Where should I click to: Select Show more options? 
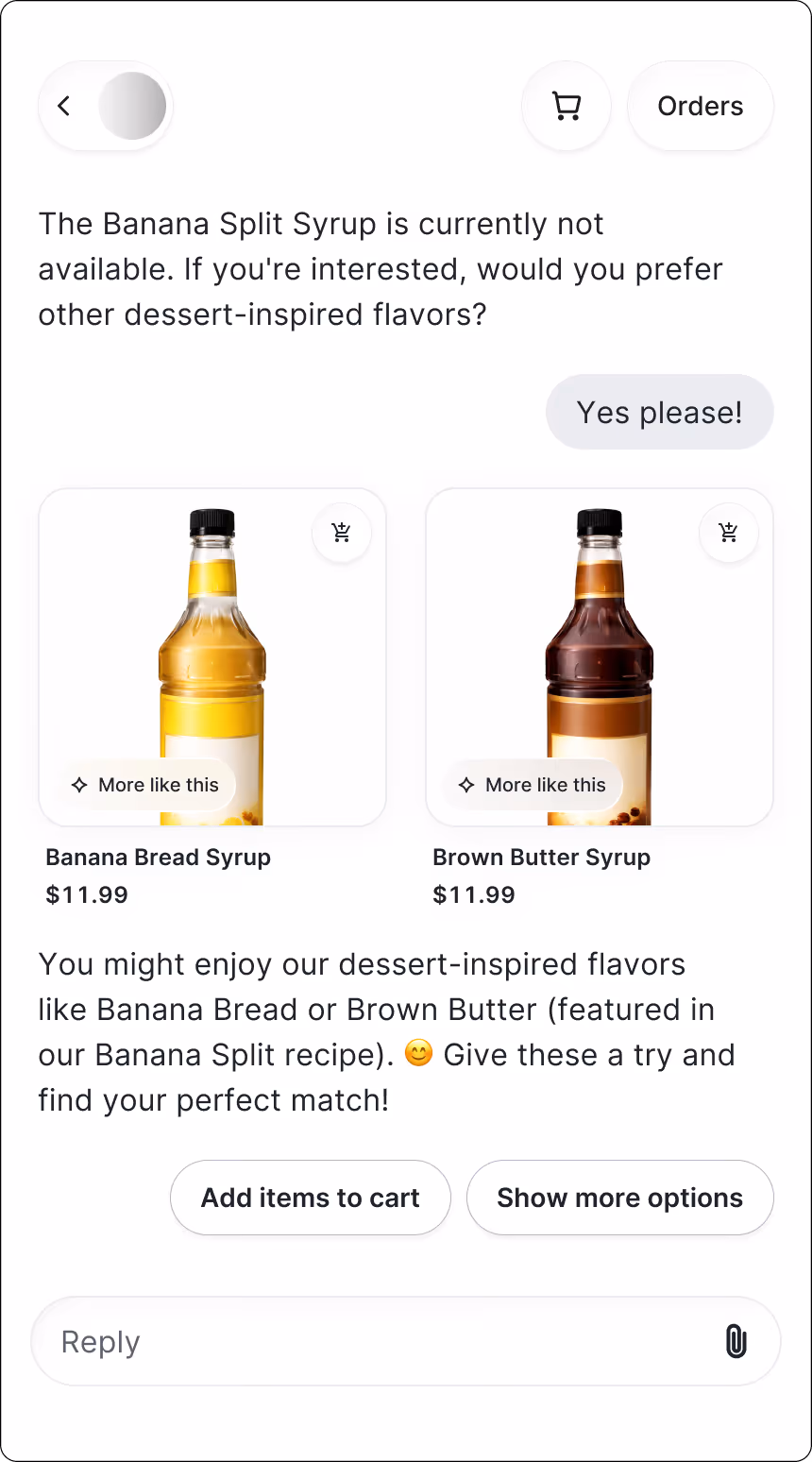(x=619, y=1198)
